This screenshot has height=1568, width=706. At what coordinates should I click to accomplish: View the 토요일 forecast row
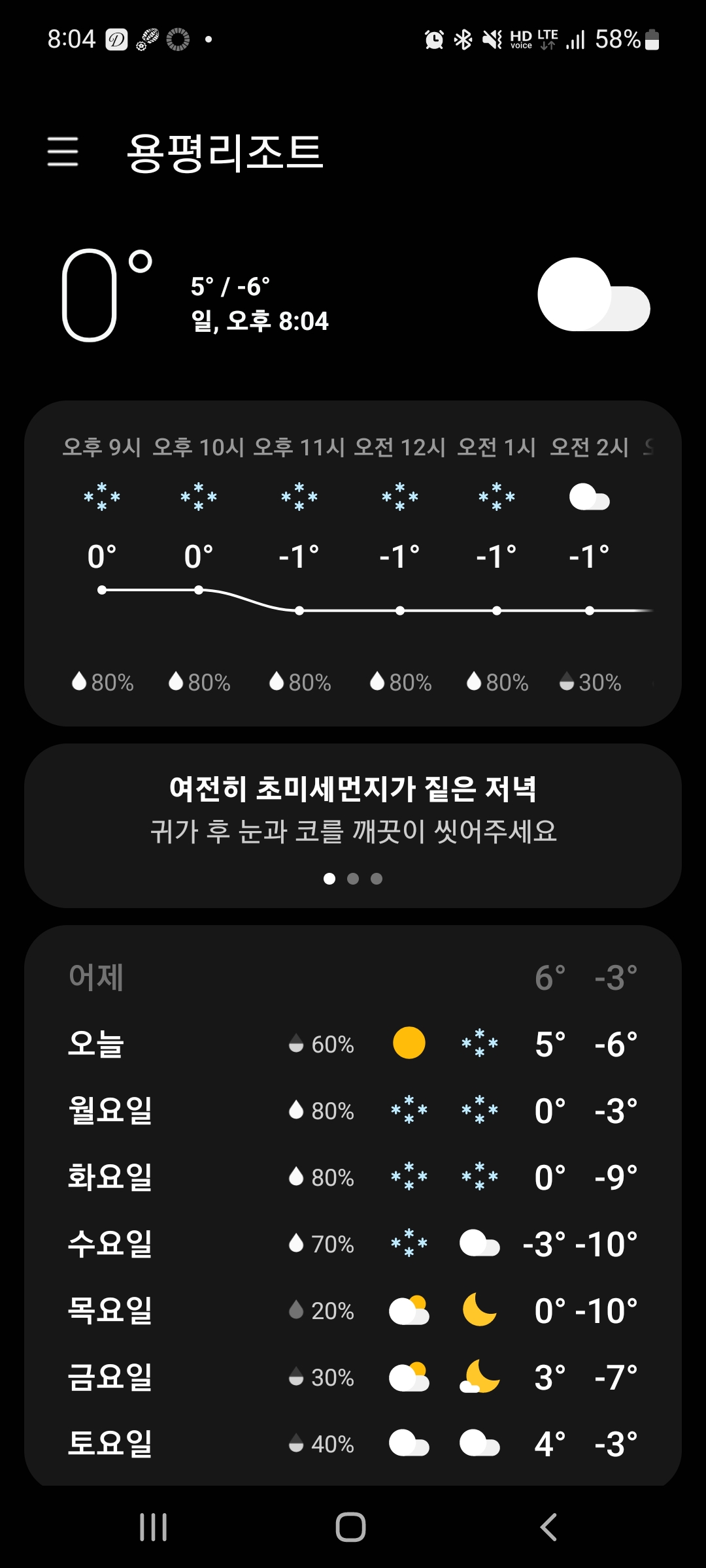pos(353,1443)
